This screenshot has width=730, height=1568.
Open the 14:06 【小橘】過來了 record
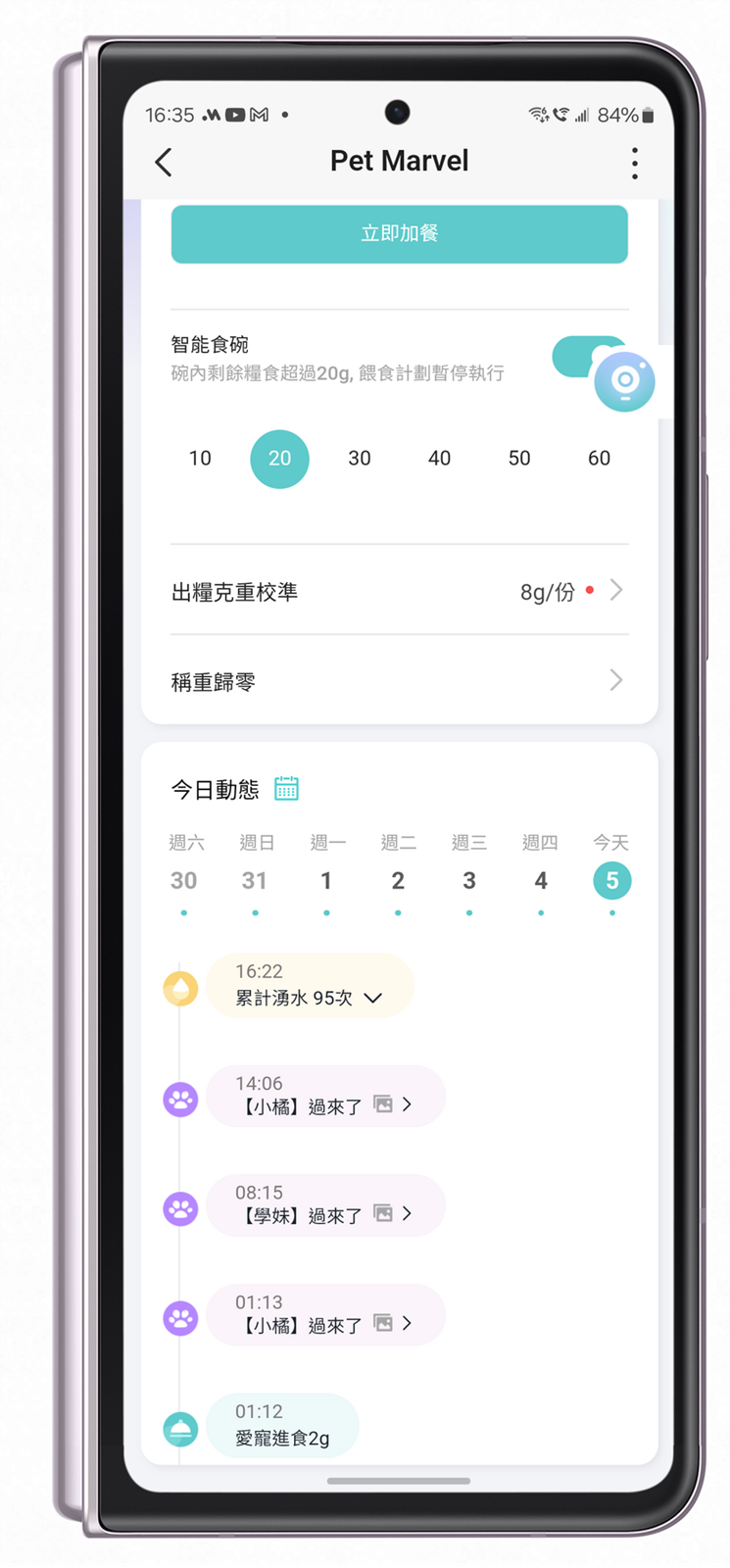click(x=325, y=1097)
